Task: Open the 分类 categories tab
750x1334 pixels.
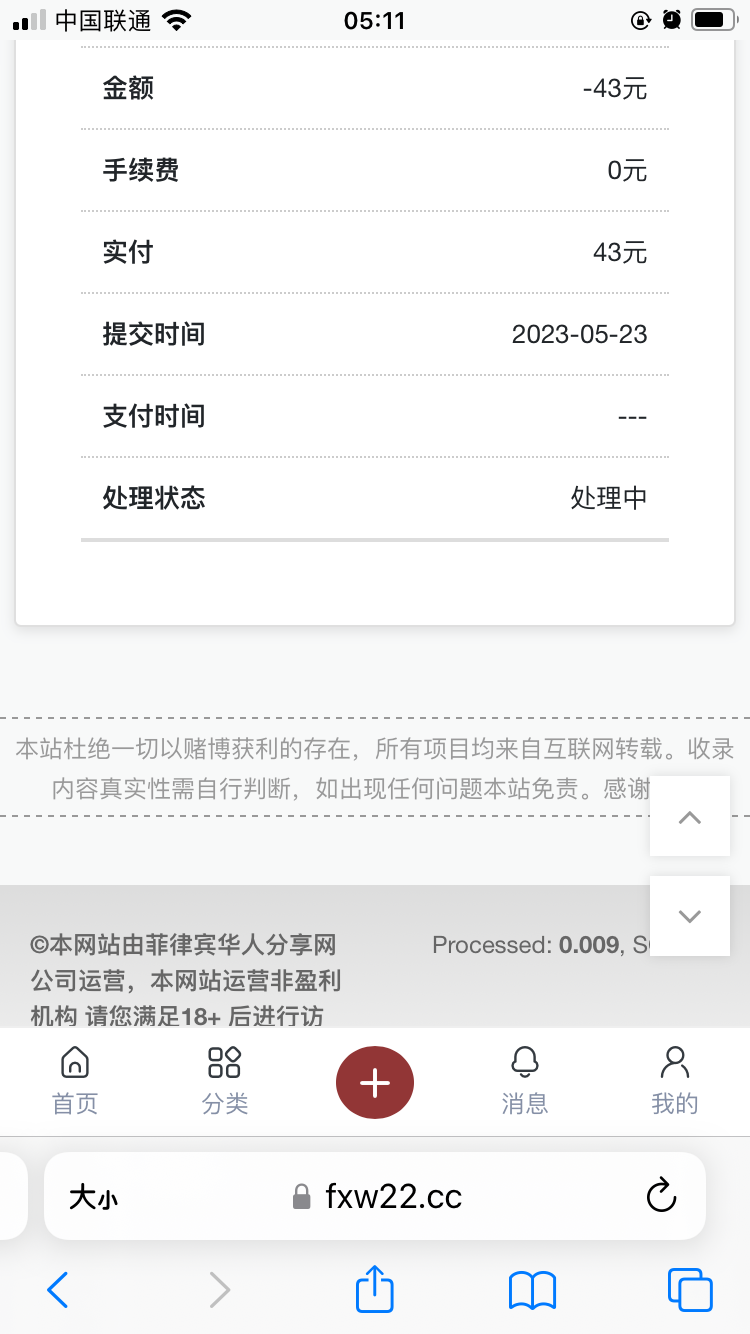Action: [225, 1081]
